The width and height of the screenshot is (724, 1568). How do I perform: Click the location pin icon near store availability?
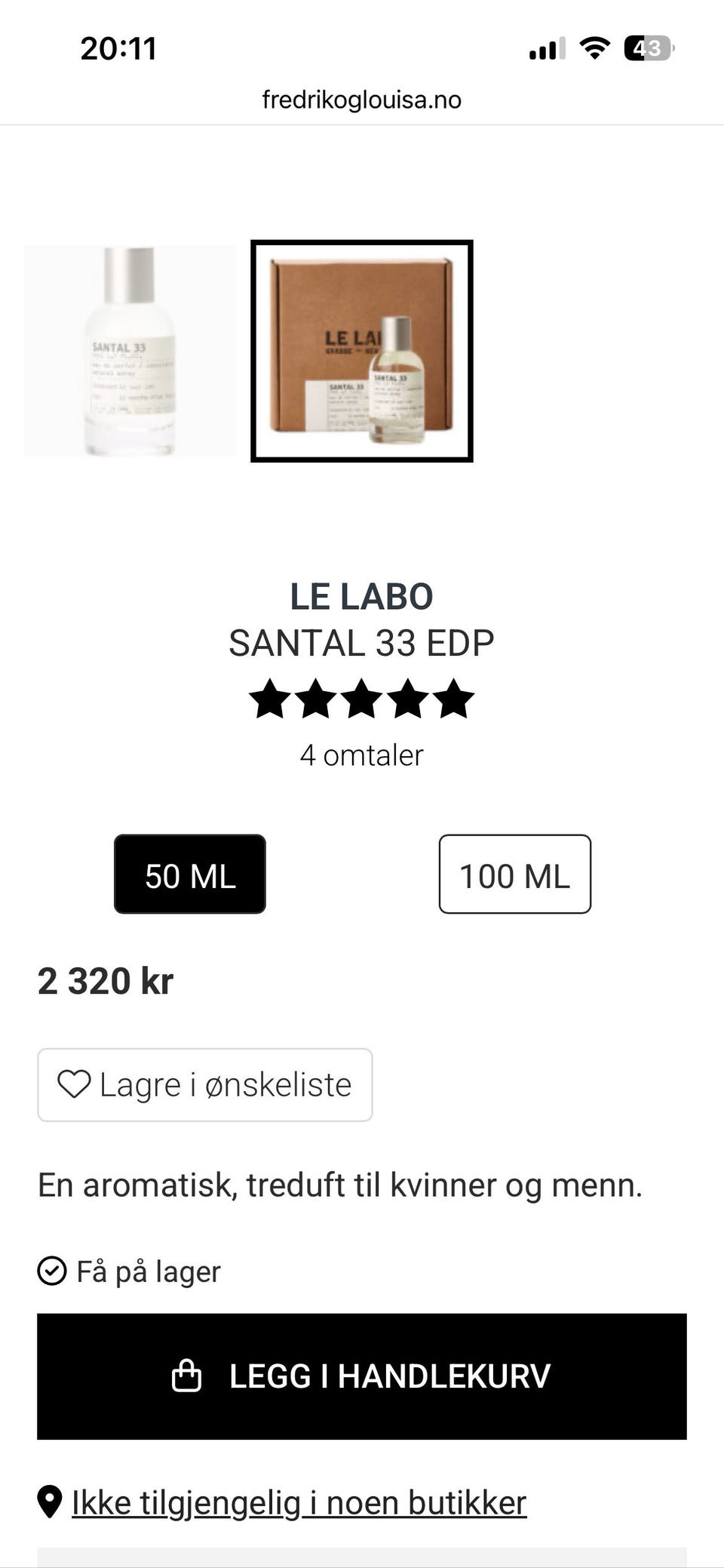pyautogui.click(x=50, y=1501)
